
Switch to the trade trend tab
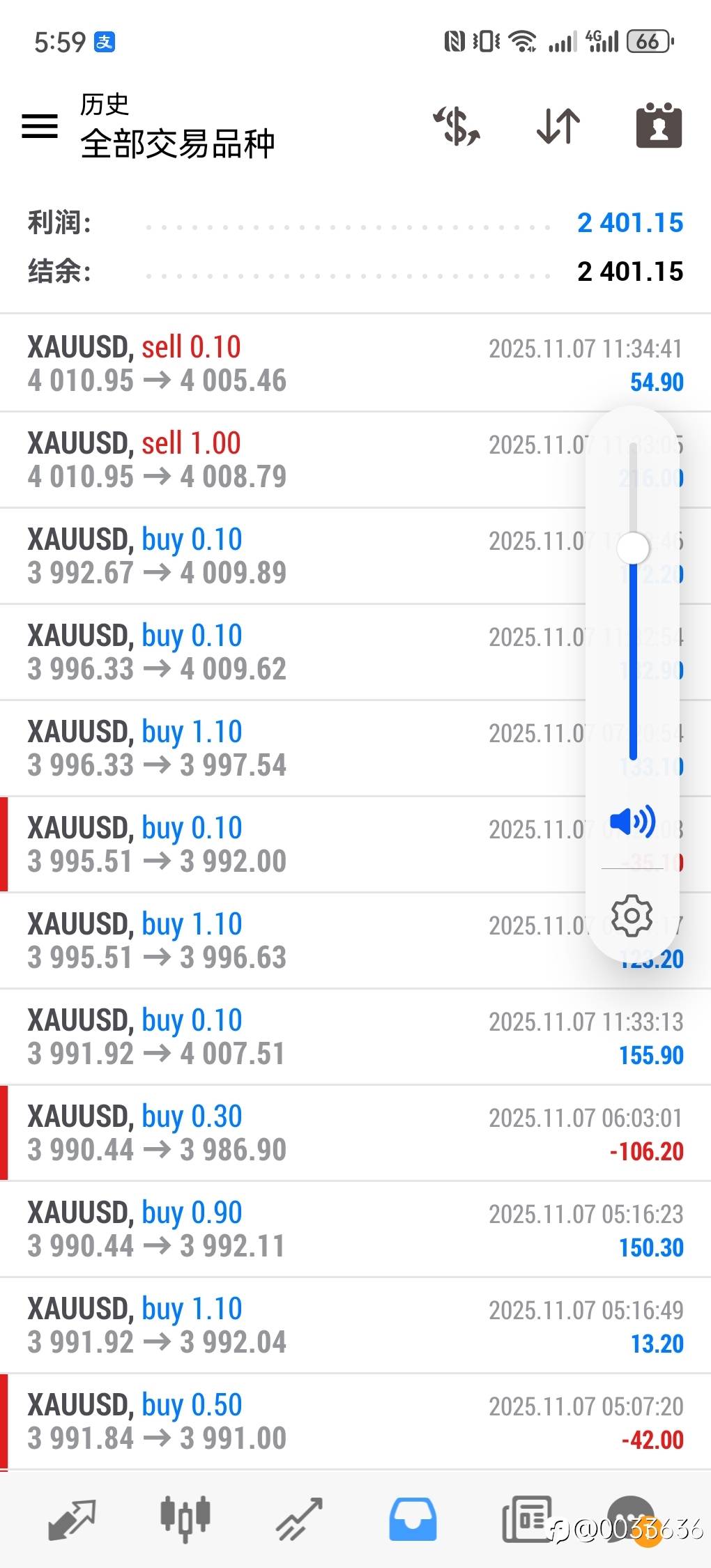300,1519
